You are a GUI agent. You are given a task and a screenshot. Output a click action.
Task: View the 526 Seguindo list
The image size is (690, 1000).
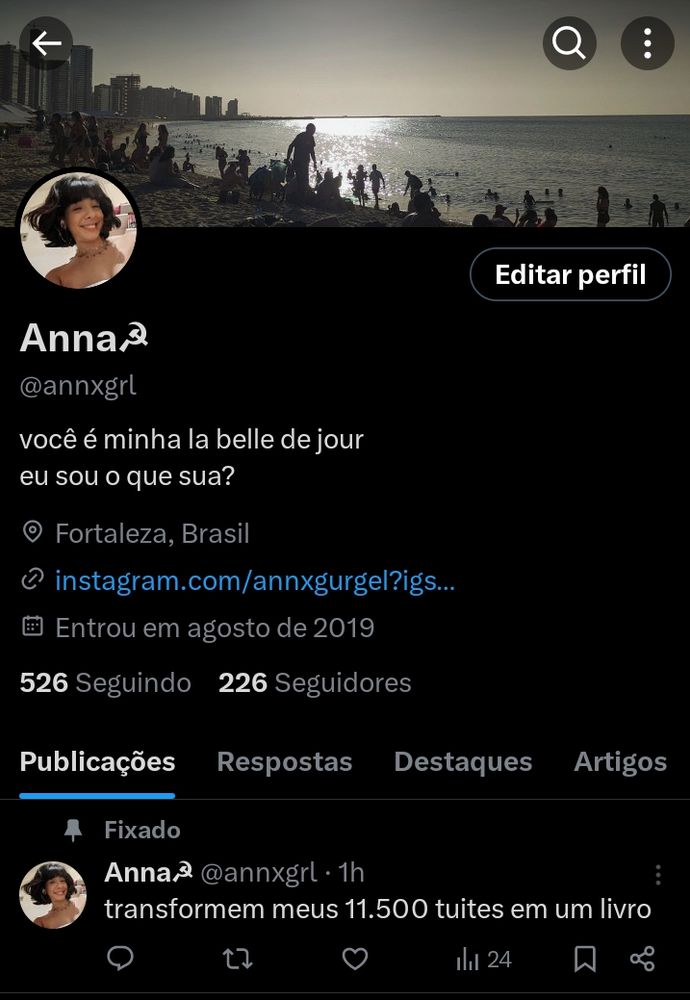click(105, 683)
